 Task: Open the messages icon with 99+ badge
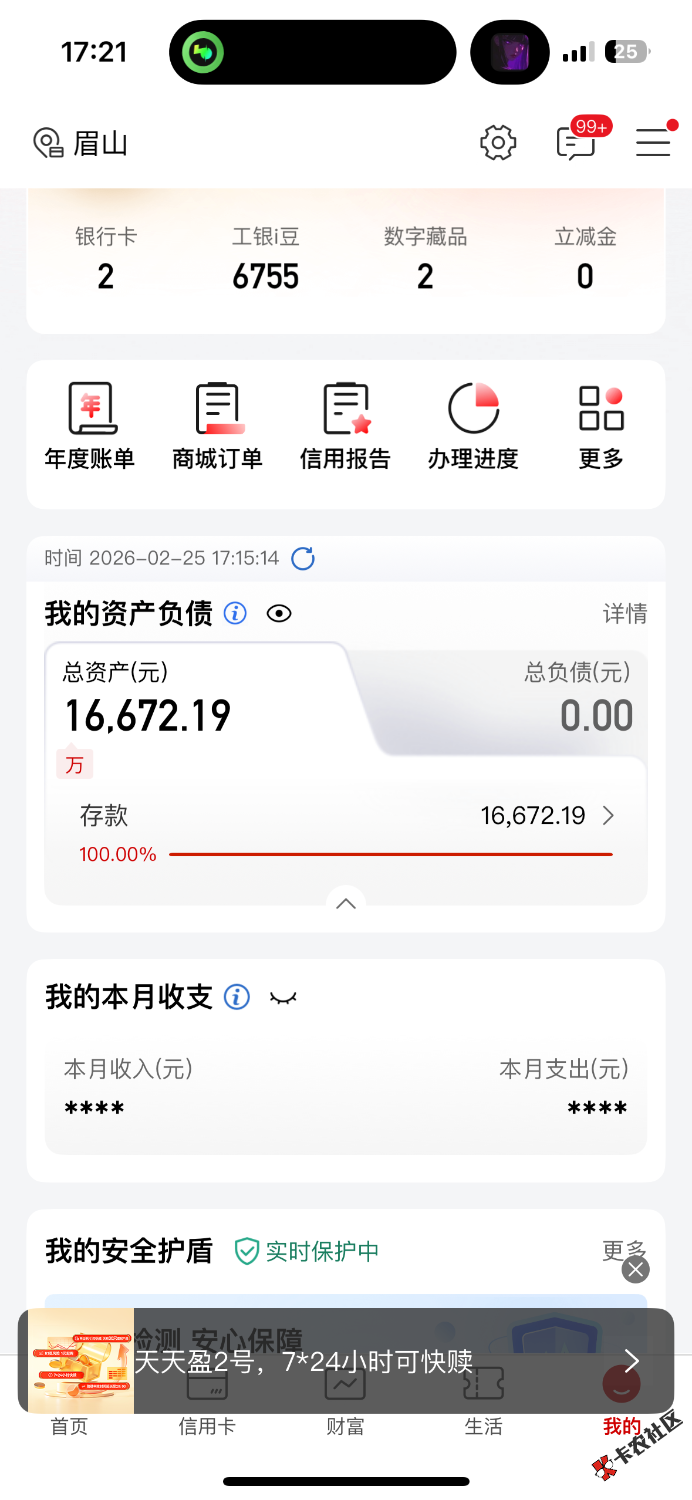(x=577, y=143)
